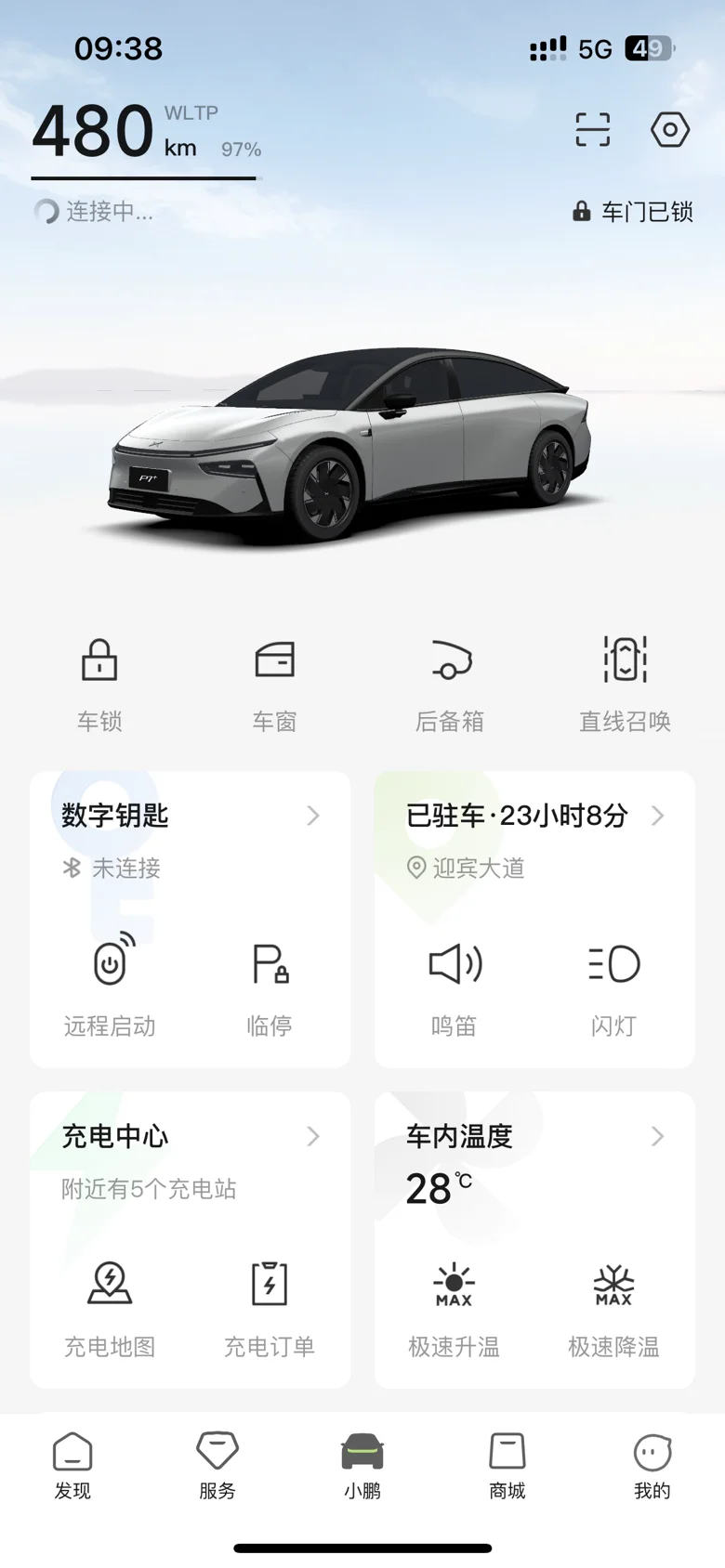725x1568 pixels.
Task: Open the hexagon settings icon
Action: (x=669, y=130)
